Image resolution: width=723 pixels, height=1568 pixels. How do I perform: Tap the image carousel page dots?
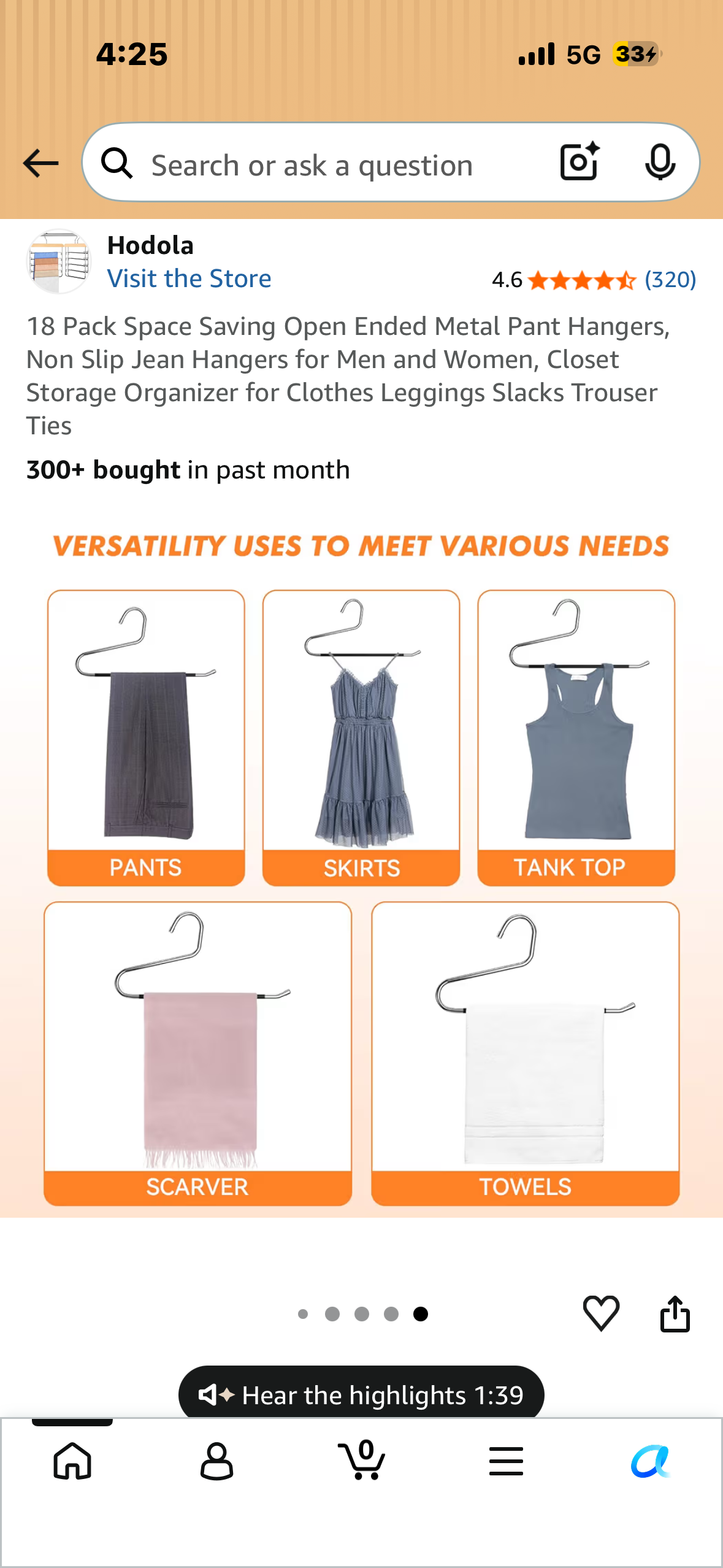(362, 1313)
